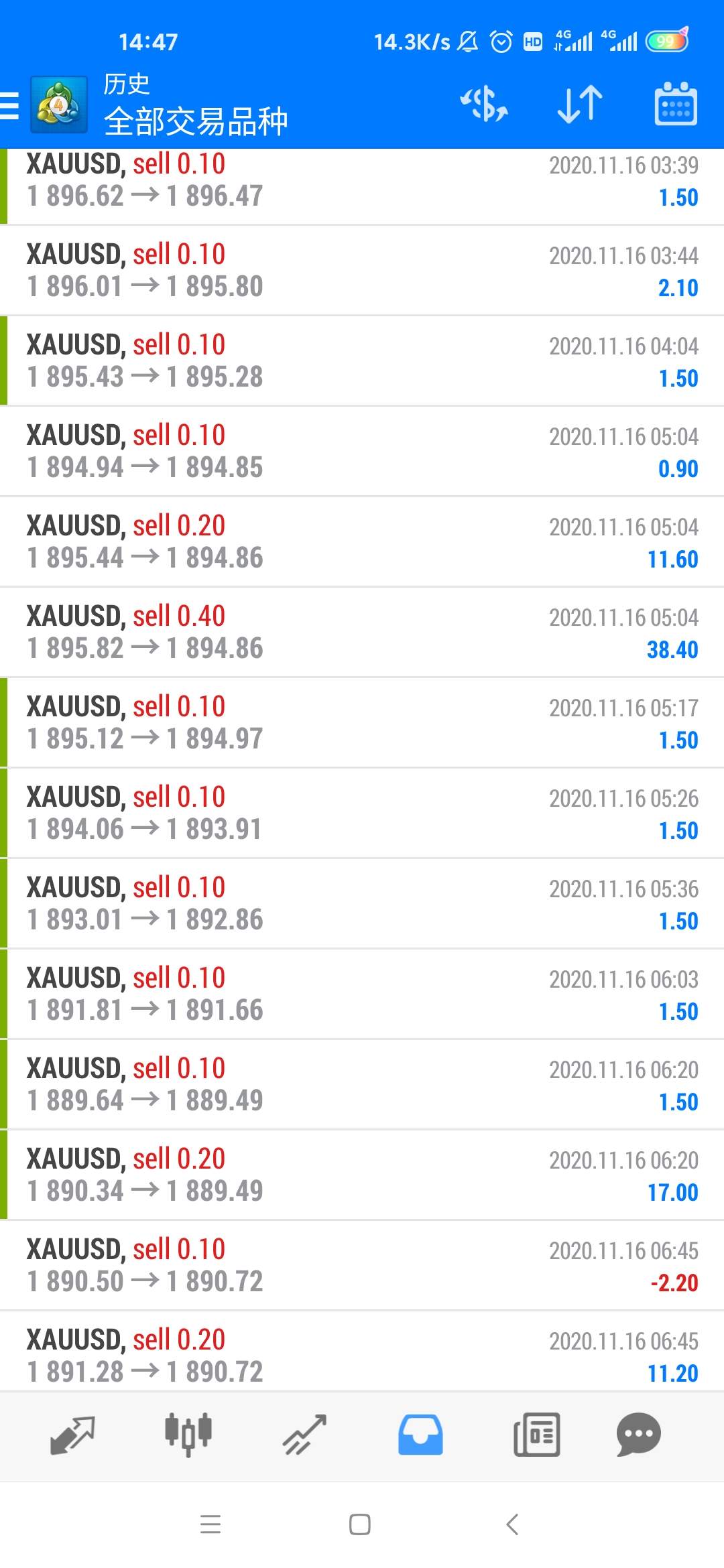The width and height of the screenshot is (724, 1568).
Task: Open the Chat messages tab
Action: tap(639, 1435)
